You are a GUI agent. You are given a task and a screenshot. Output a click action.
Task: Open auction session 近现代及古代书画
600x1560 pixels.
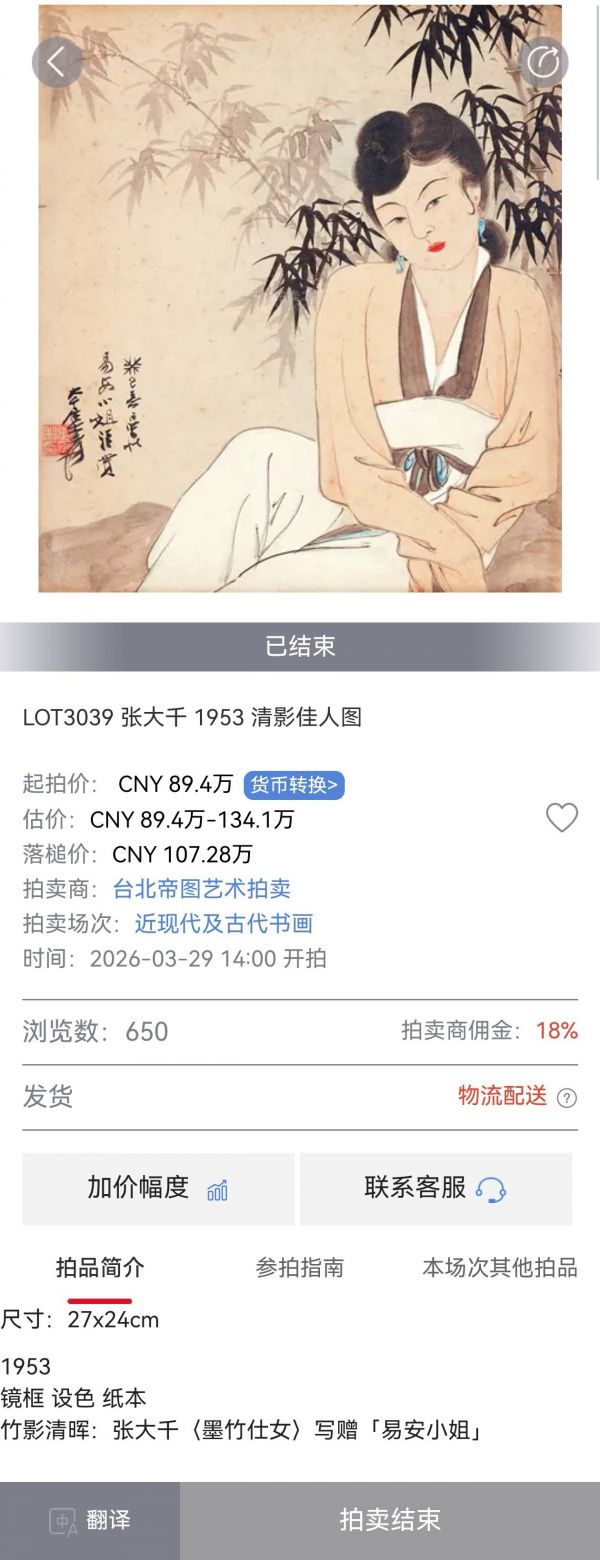(x=224, y=924)
